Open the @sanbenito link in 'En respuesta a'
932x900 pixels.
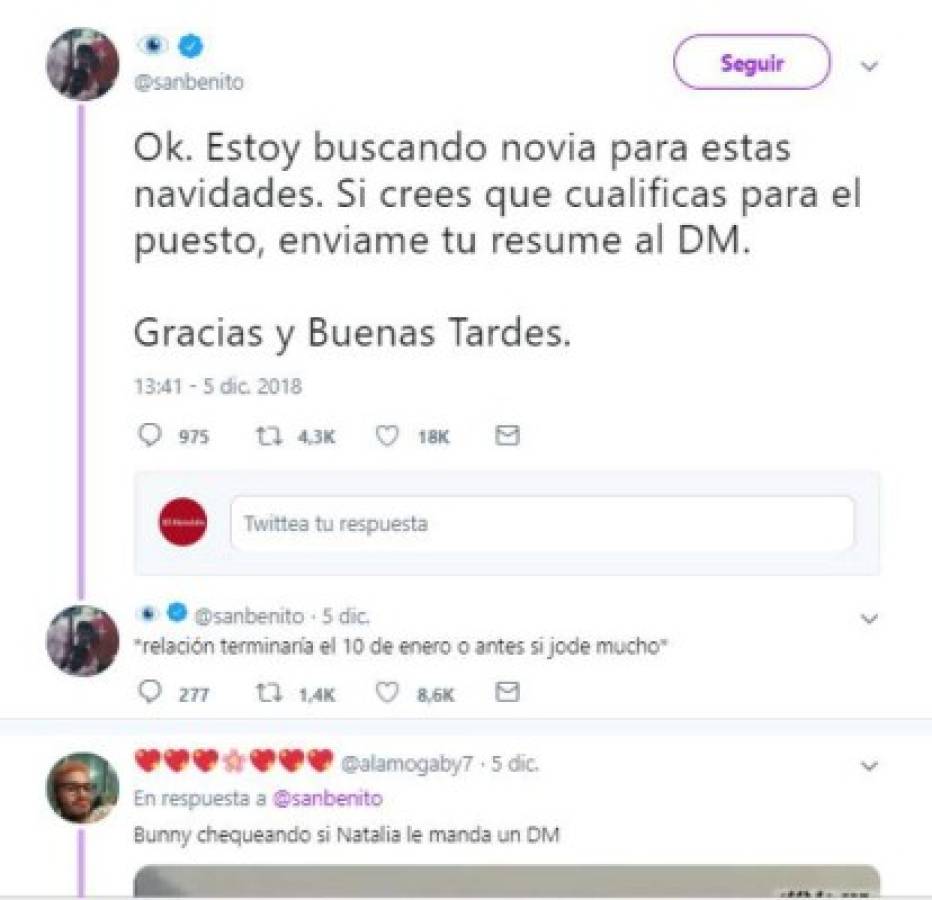[327, 799]
